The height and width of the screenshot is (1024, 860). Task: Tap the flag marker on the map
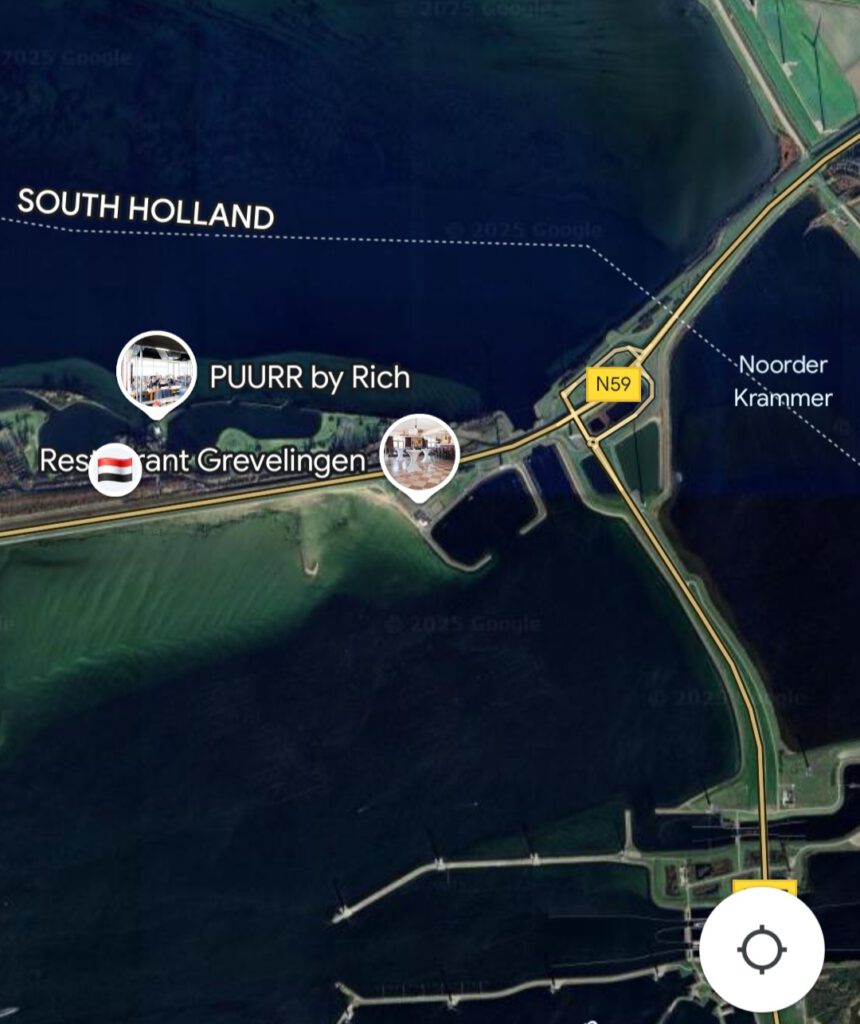pos(115,469)
